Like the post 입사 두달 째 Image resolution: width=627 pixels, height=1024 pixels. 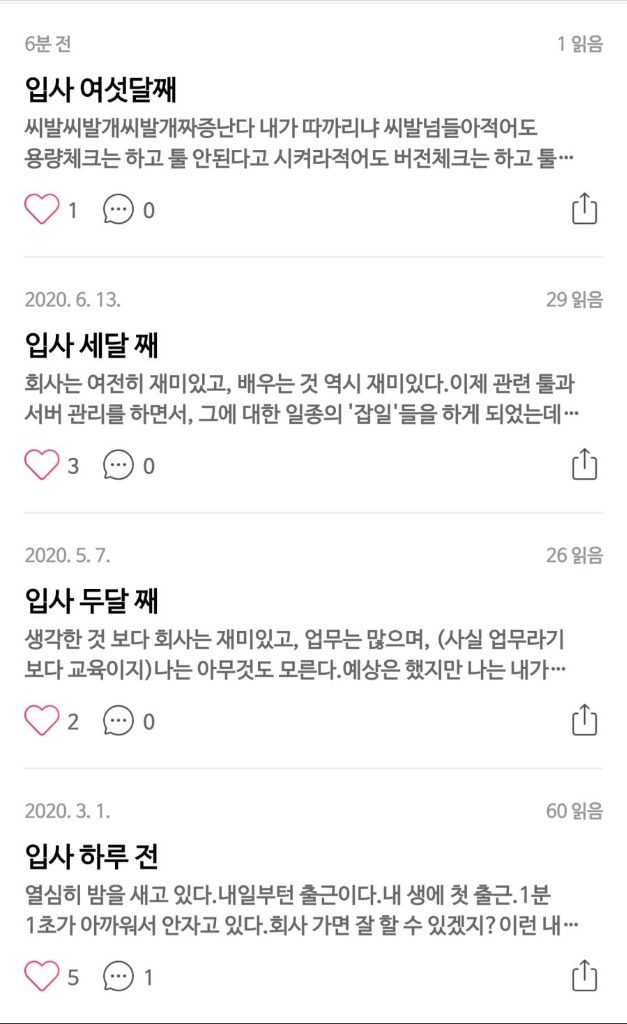[x=42, y=721]
